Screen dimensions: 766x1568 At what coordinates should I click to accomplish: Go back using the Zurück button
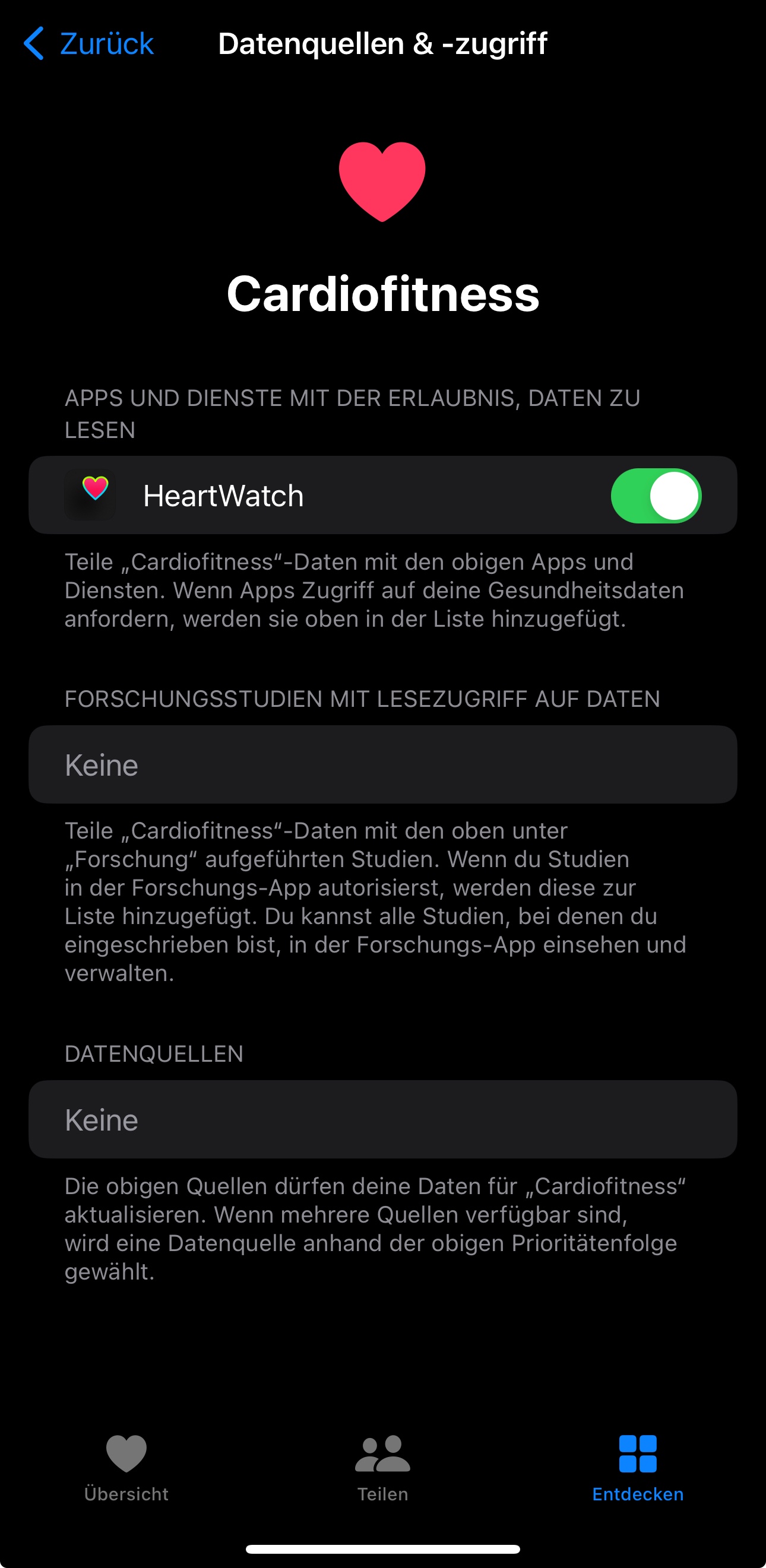coord(89,44)
